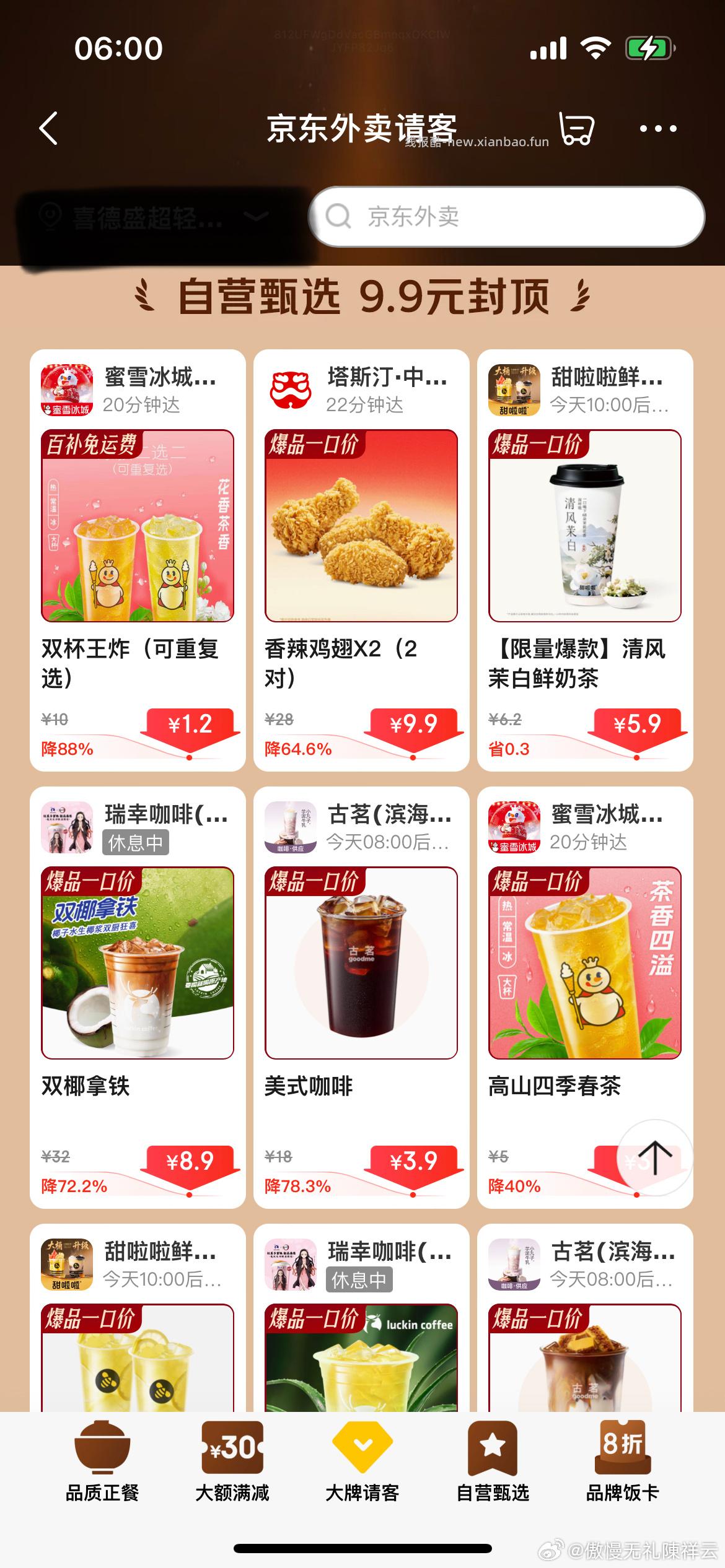The width and height of the screenshot is (725, 1568).
Task: Jump back to top with arrow button
Action: pos(655,1157)
